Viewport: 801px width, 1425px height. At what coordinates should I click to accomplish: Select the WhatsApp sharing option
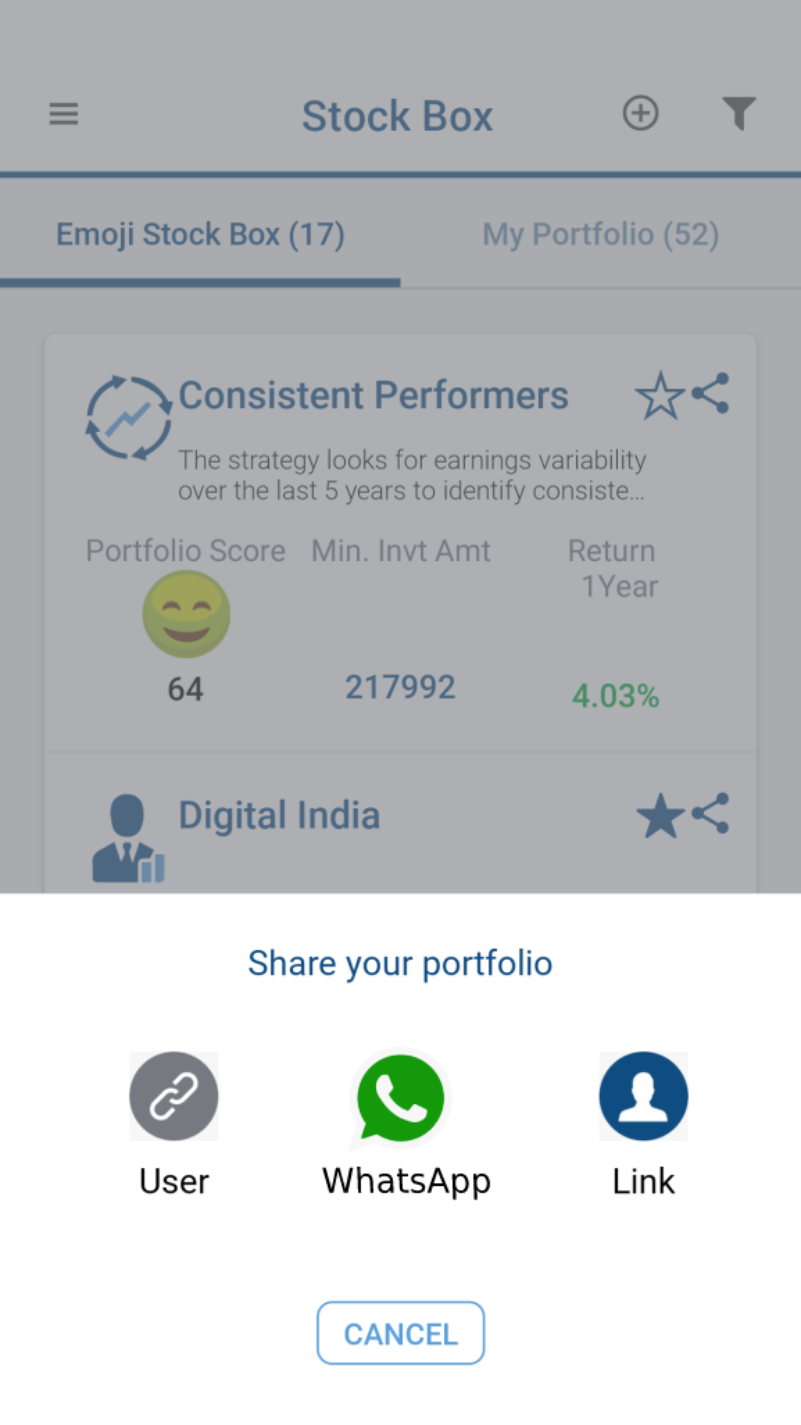(x=400, y=1097)
